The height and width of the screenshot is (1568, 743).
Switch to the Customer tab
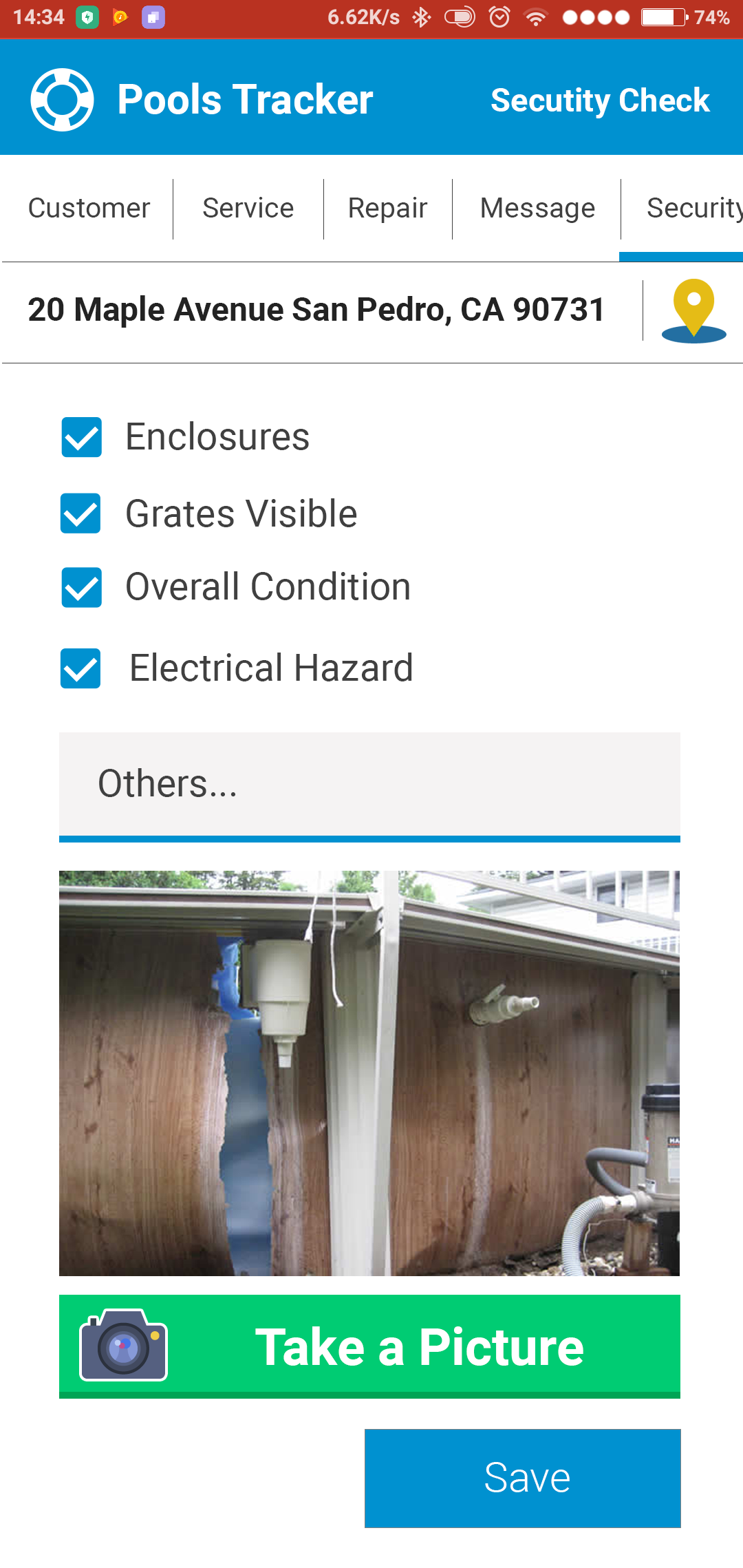pyautogui.click(x=89, y=209)
